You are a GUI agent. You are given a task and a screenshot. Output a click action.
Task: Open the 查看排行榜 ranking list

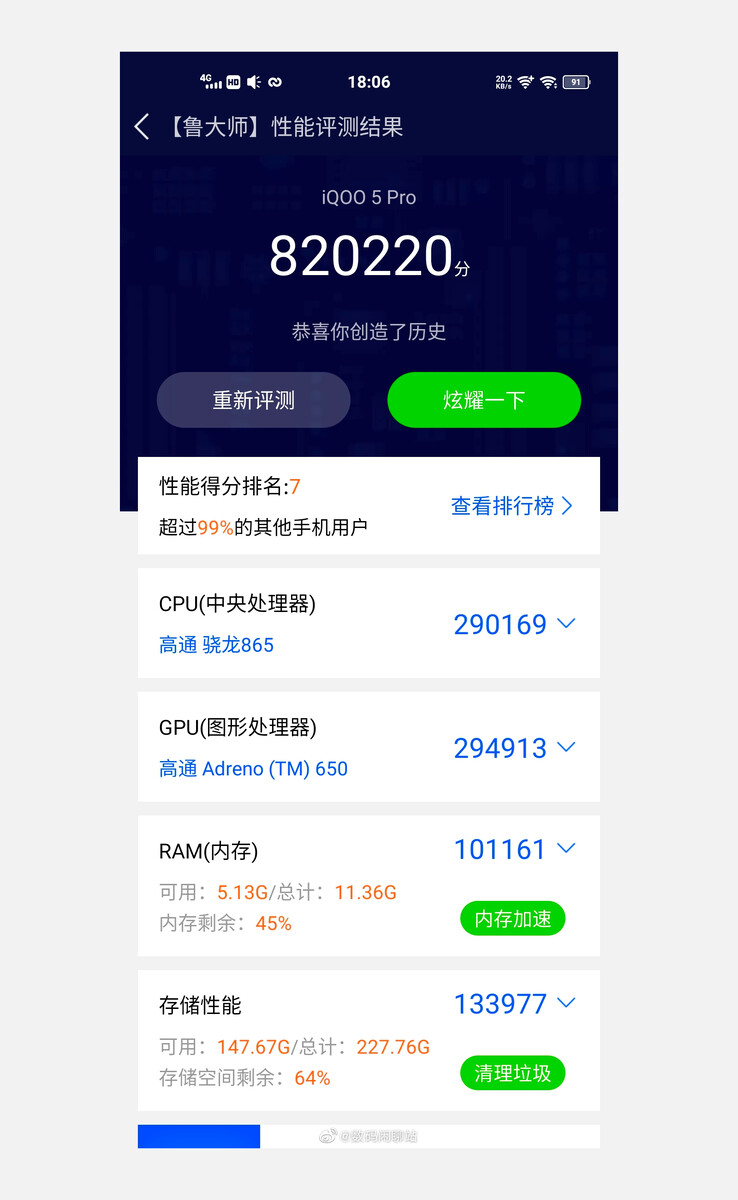(512, 506)
